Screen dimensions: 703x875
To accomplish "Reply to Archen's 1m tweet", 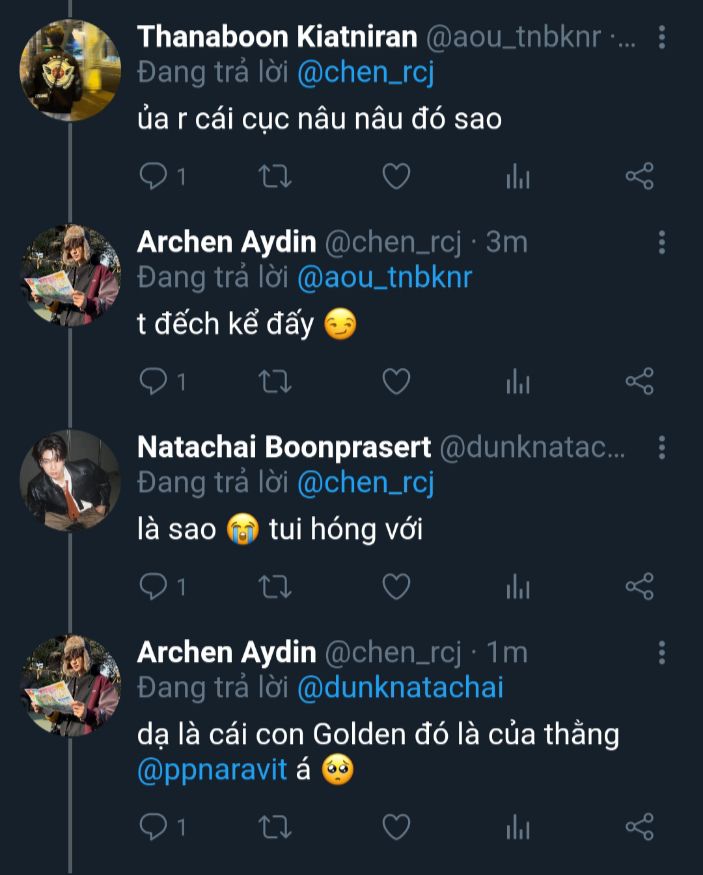I will click(153, 826).
